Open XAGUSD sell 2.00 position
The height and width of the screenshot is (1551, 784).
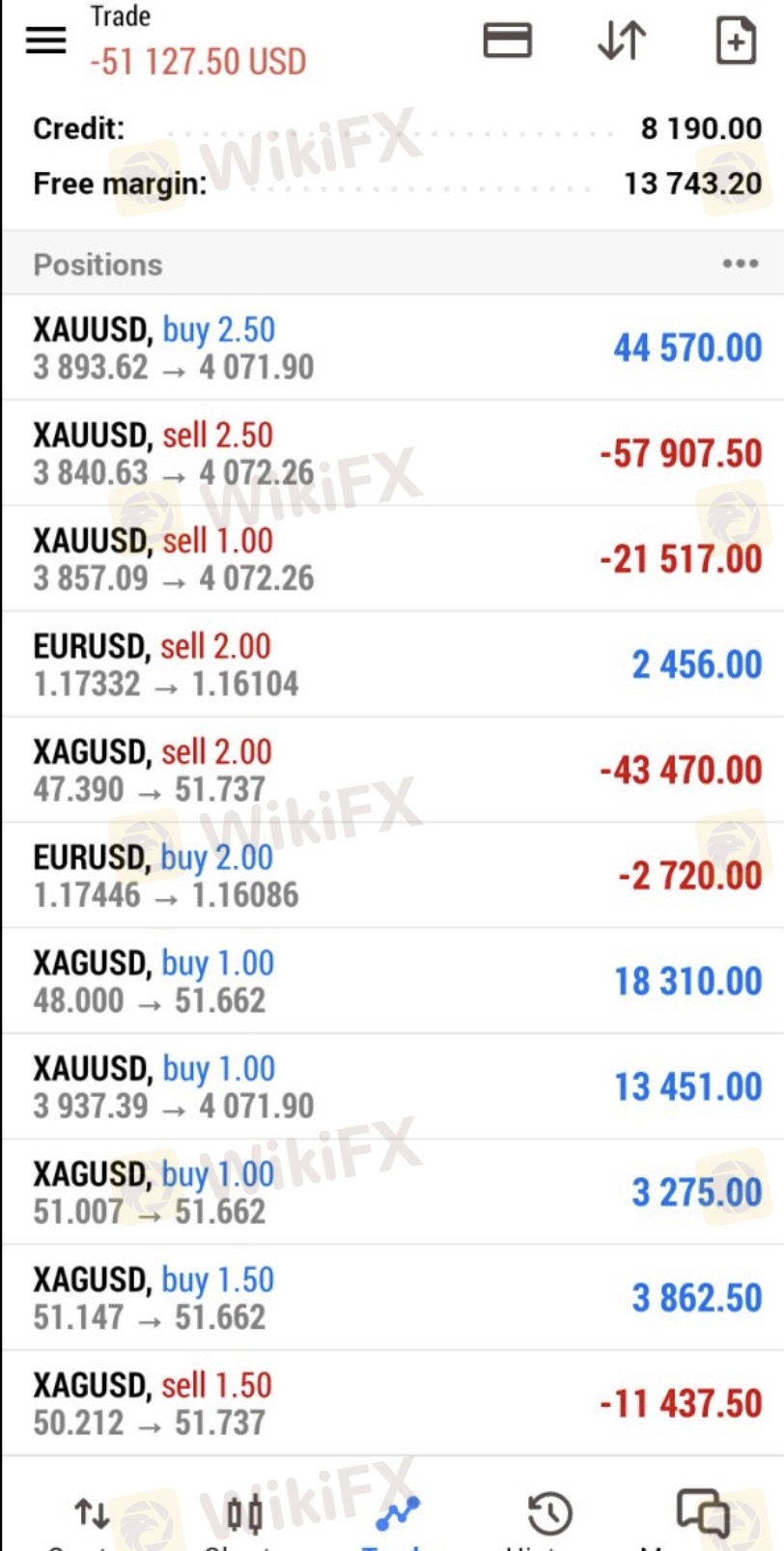(392, 770)
